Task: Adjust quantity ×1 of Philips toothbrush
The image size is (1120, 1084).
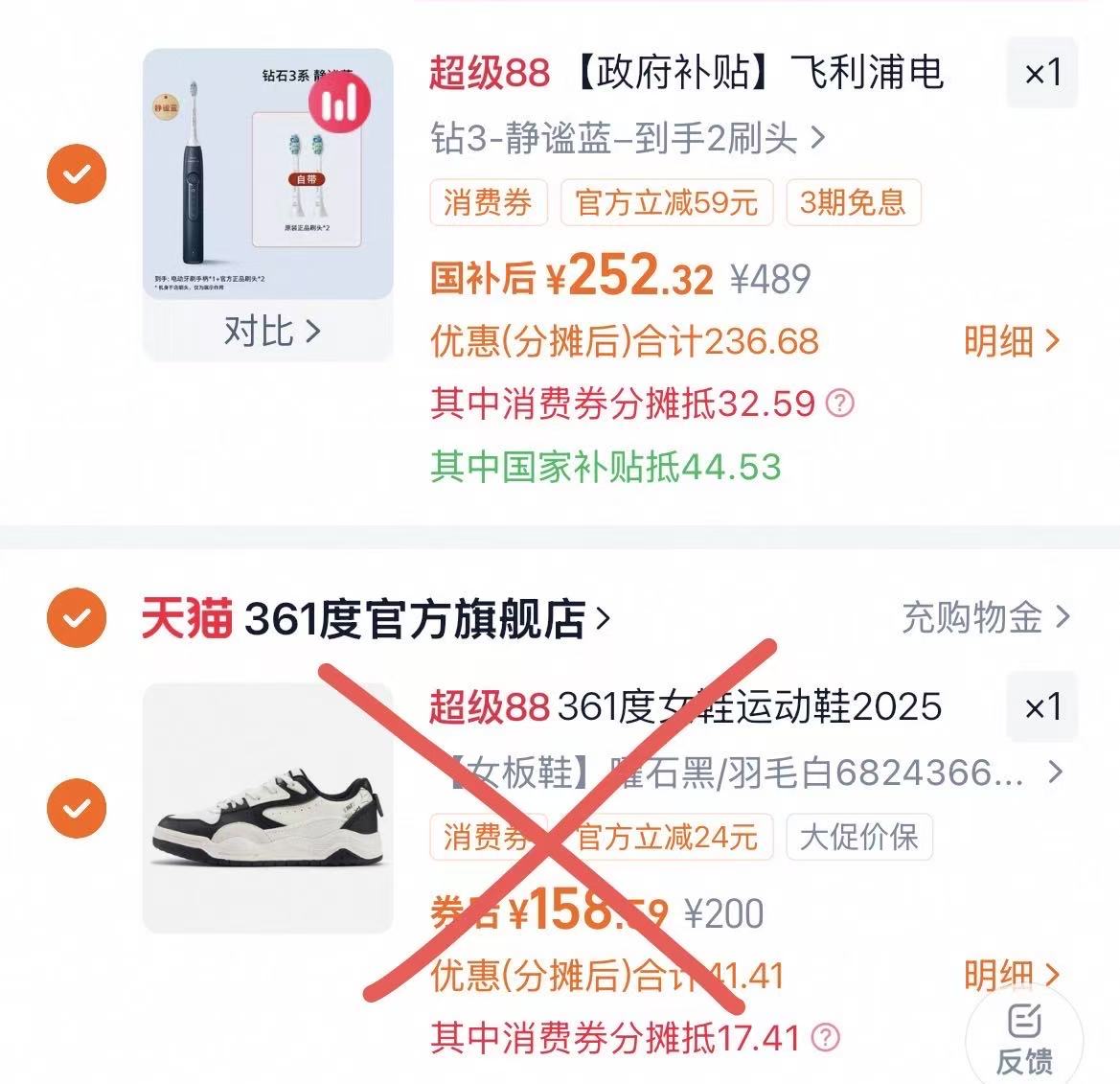Action: coord(1041,73)
